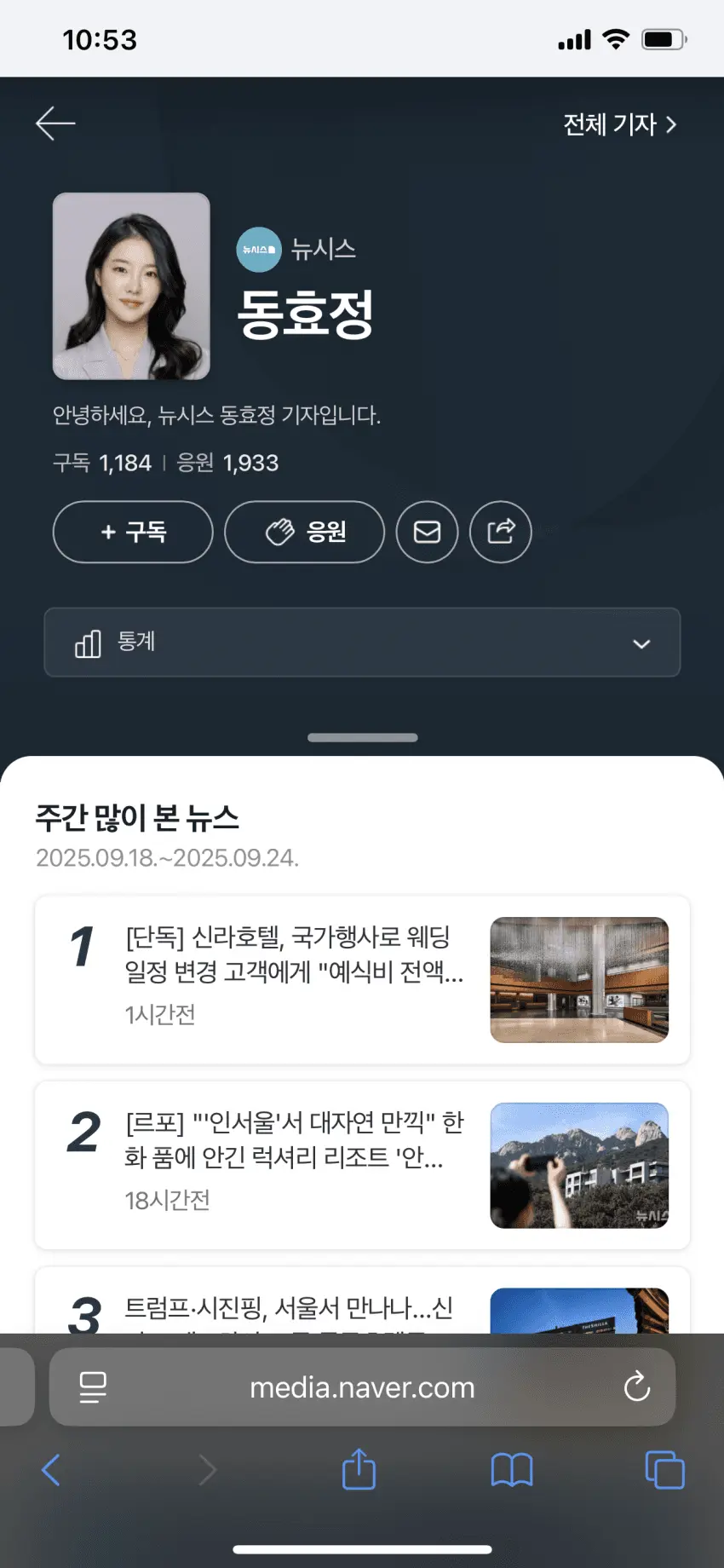Share this reporter's profile page
The height and width of the screenshot is (1568, 724).
pyautogui.click(x=501, y=532)
